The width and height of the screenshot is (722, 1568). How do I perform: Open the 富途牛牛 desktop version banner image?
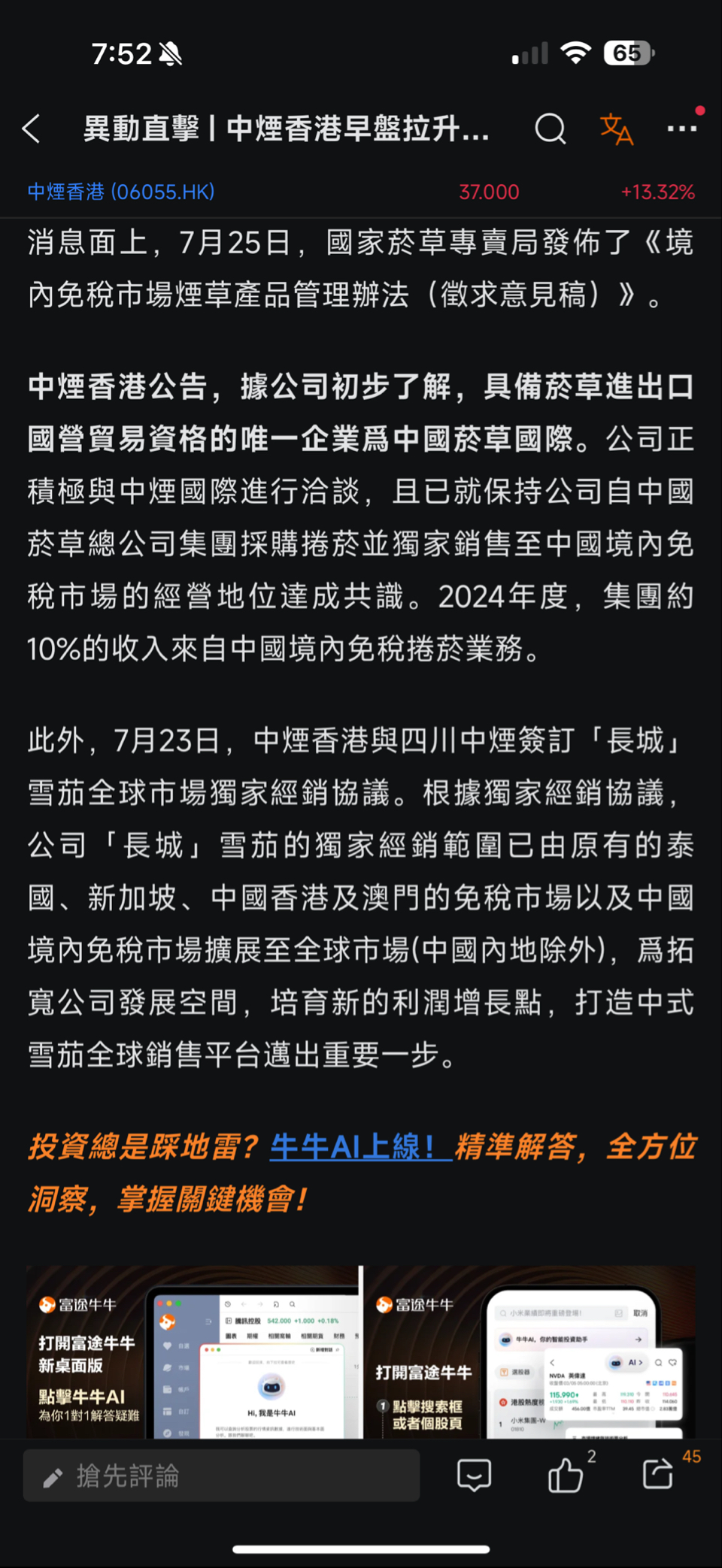193,1353
